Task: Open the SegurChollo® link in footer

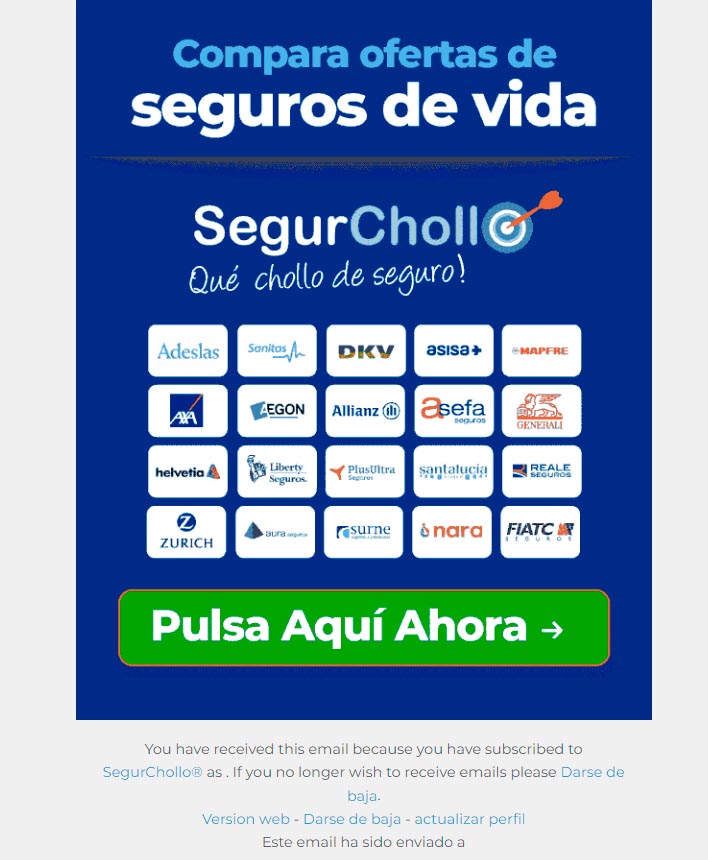Action: [152, 772]
